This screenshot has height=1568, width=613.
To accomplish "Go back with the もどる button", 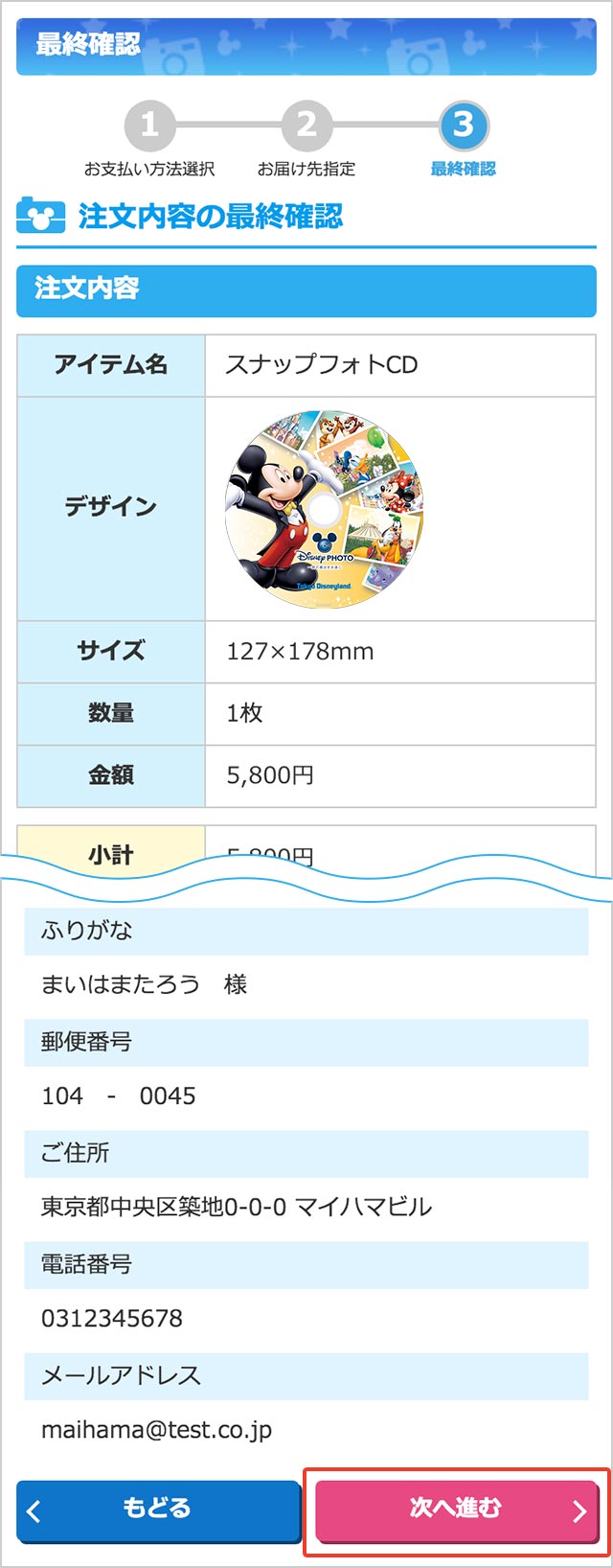I will (158, 1510).
